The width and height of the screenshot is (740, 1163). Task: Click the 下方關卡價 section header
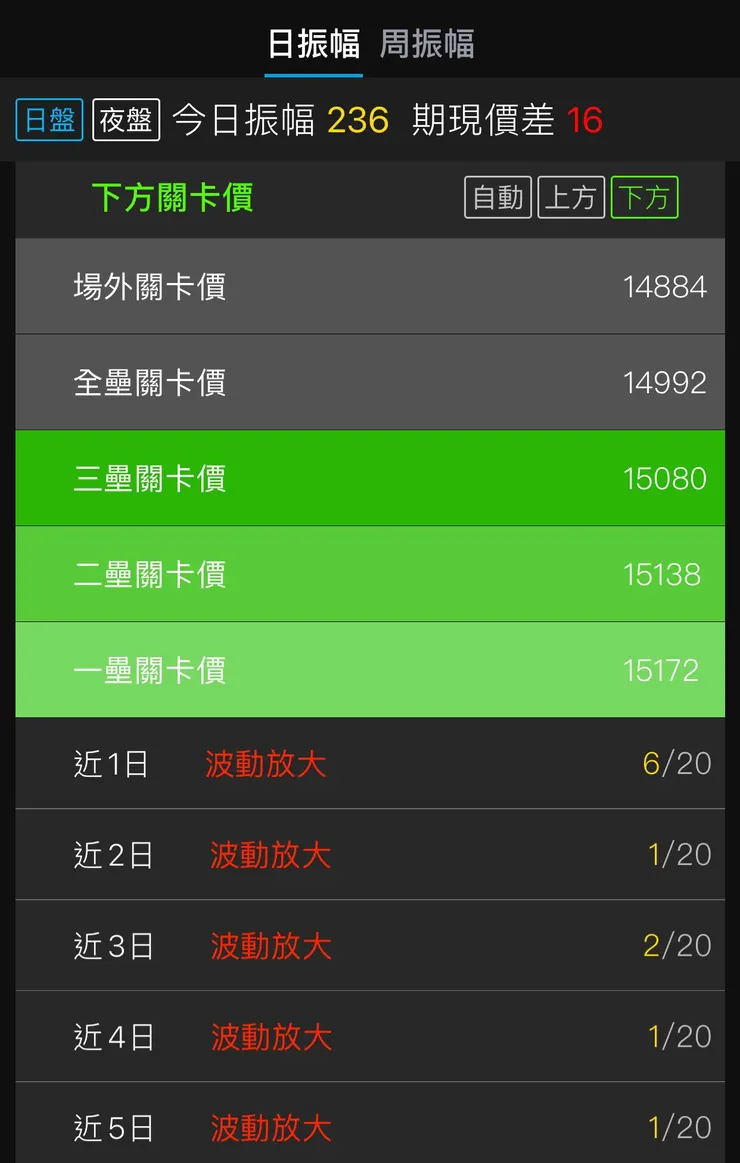pos(171,198)
